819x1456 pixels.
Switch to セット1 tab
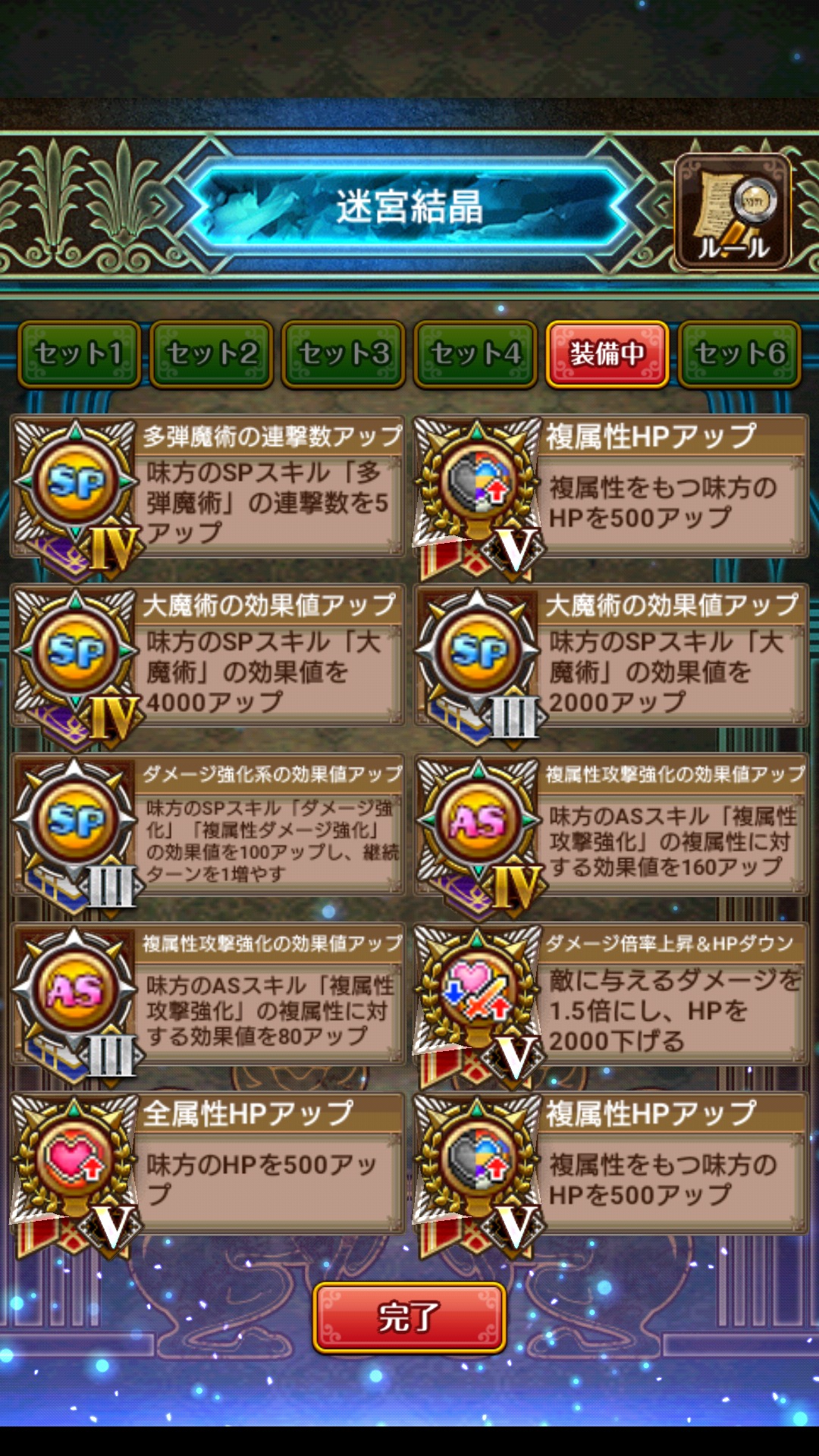tap(80, 353)
